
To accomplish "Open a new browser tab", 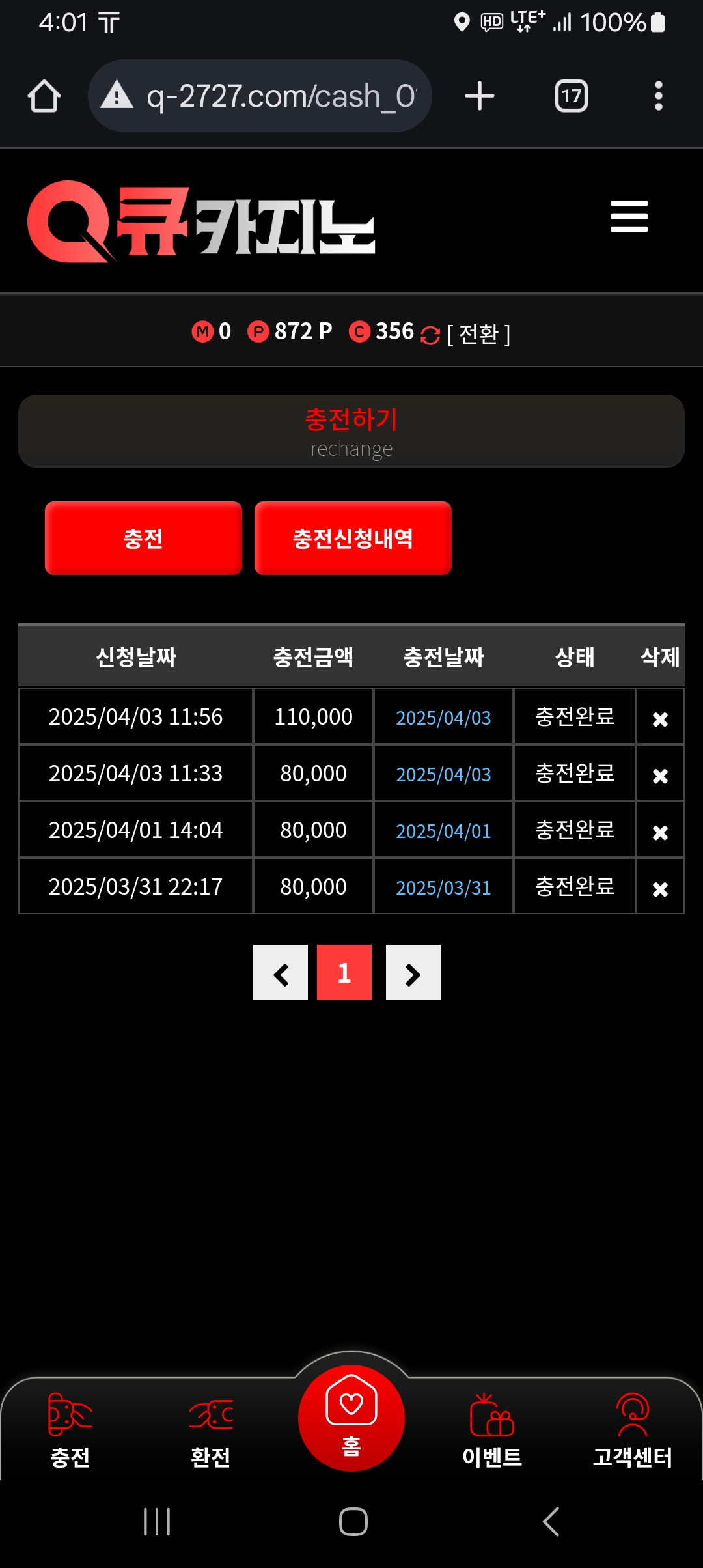I will point(480,96).
